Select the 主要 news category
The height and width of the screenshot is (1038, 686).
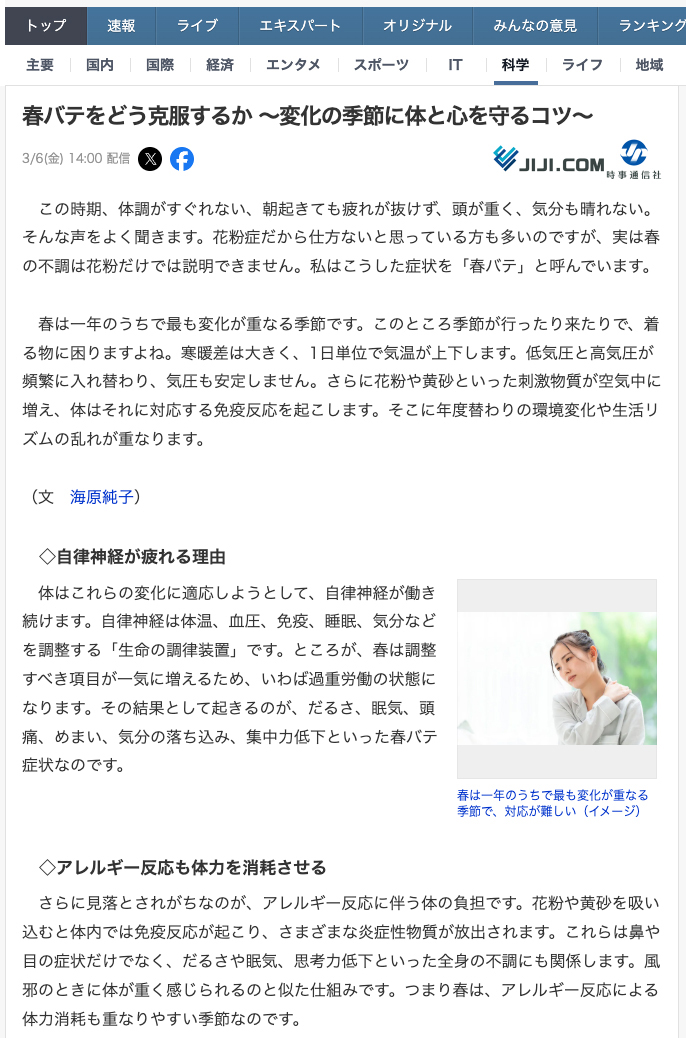pyautogui.click(x=40, y=65)
